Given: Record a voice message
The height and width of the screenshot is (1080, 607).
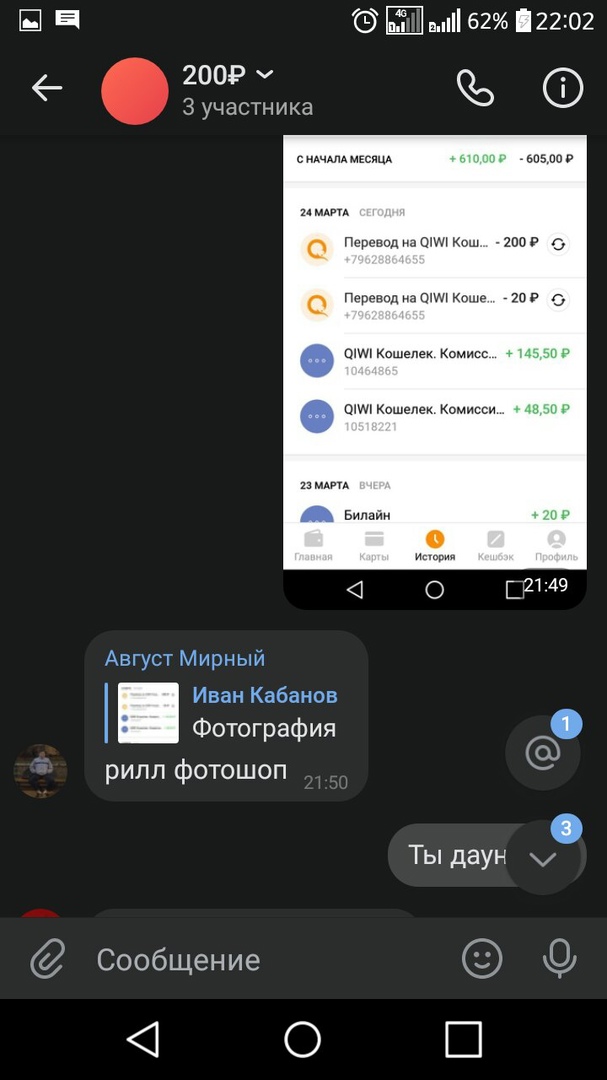Looking at the screenshot, I should pyautogui.click(x=559, y=960).
